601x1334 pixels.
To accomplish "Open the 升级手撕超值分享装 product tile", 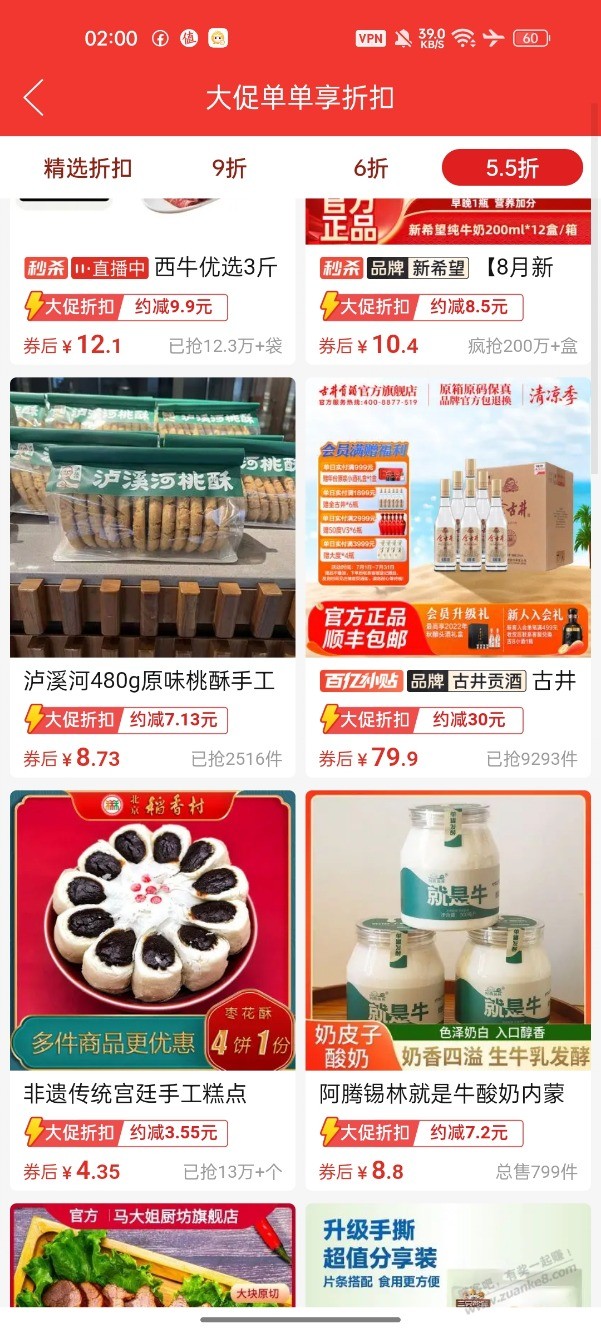I will 448,1255.
